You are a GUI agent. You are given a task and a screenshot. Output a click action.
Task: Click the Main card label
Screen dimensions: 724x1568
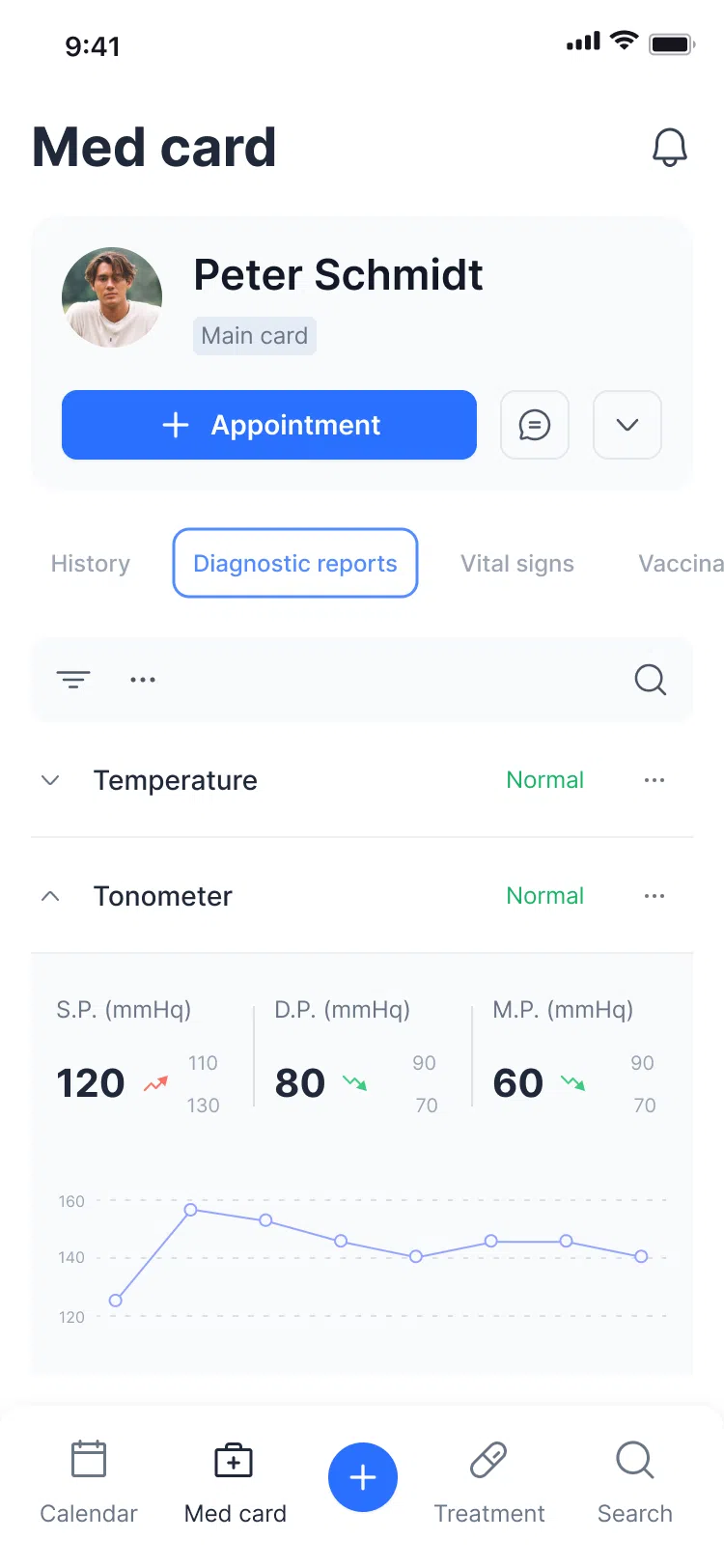tap(254, 335)
